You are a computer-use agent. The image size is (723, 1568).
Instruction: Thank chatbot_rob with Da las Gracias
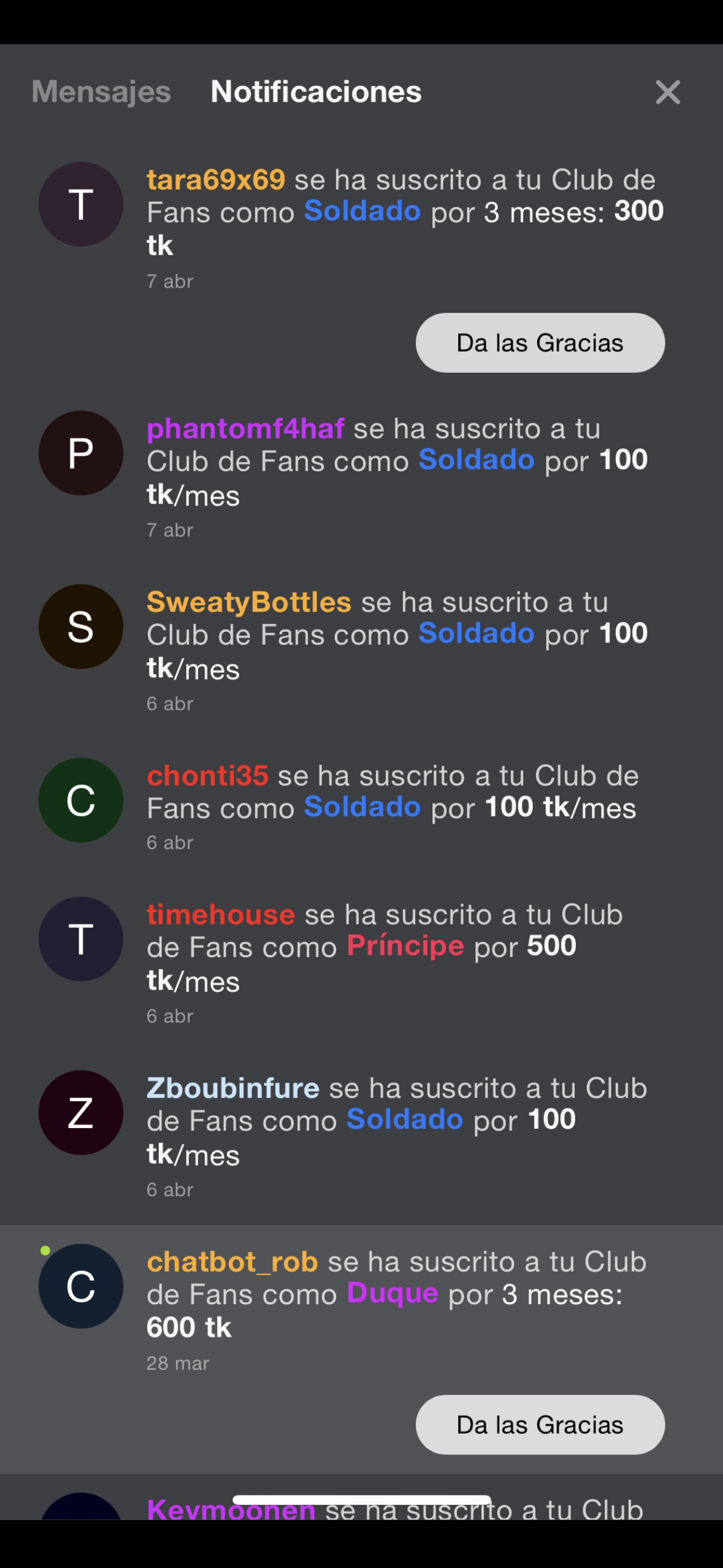tap(540, 1424)
